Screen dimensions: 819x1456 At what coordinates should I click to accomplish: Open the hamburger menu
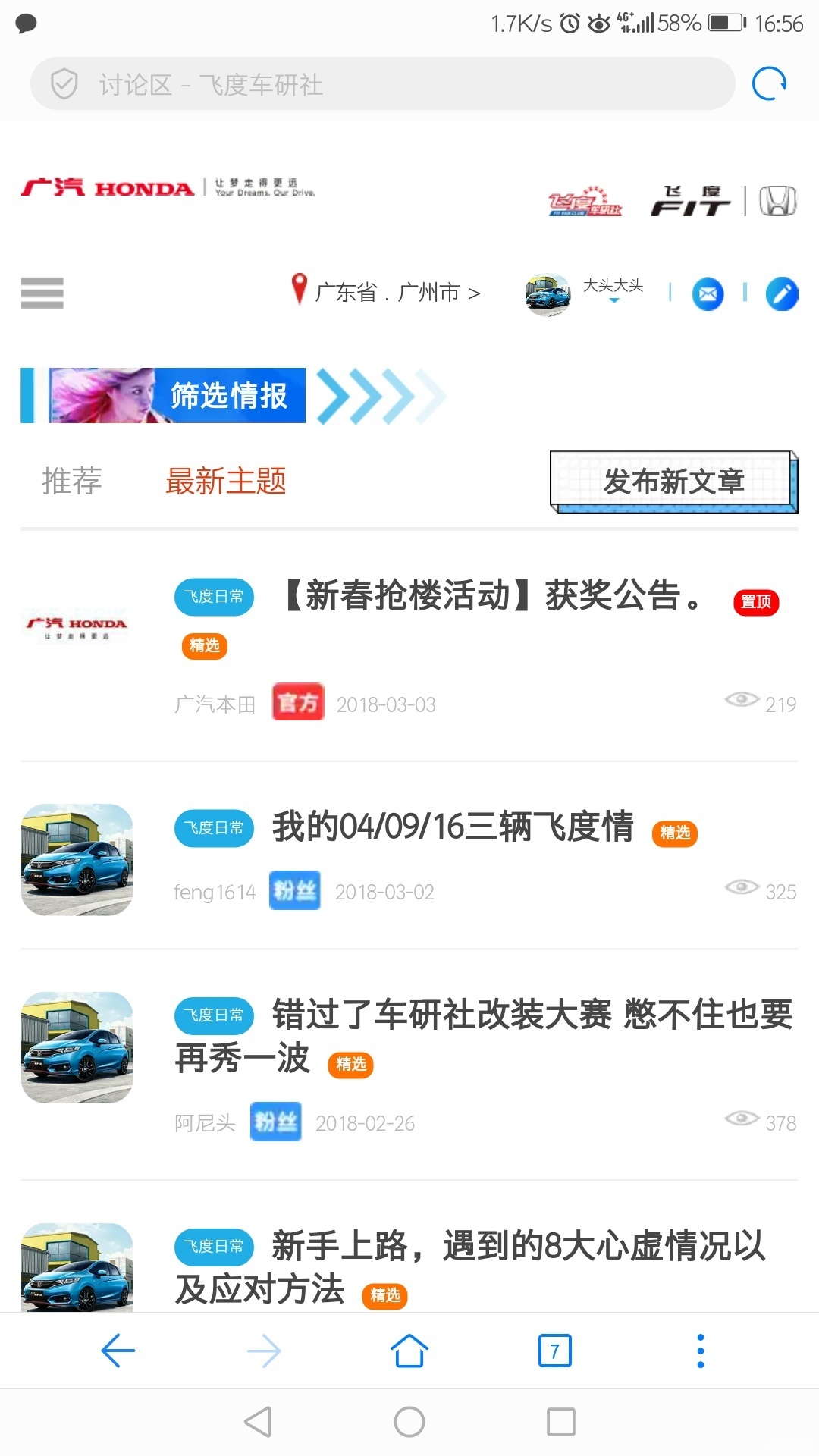(x=42, y=293)
